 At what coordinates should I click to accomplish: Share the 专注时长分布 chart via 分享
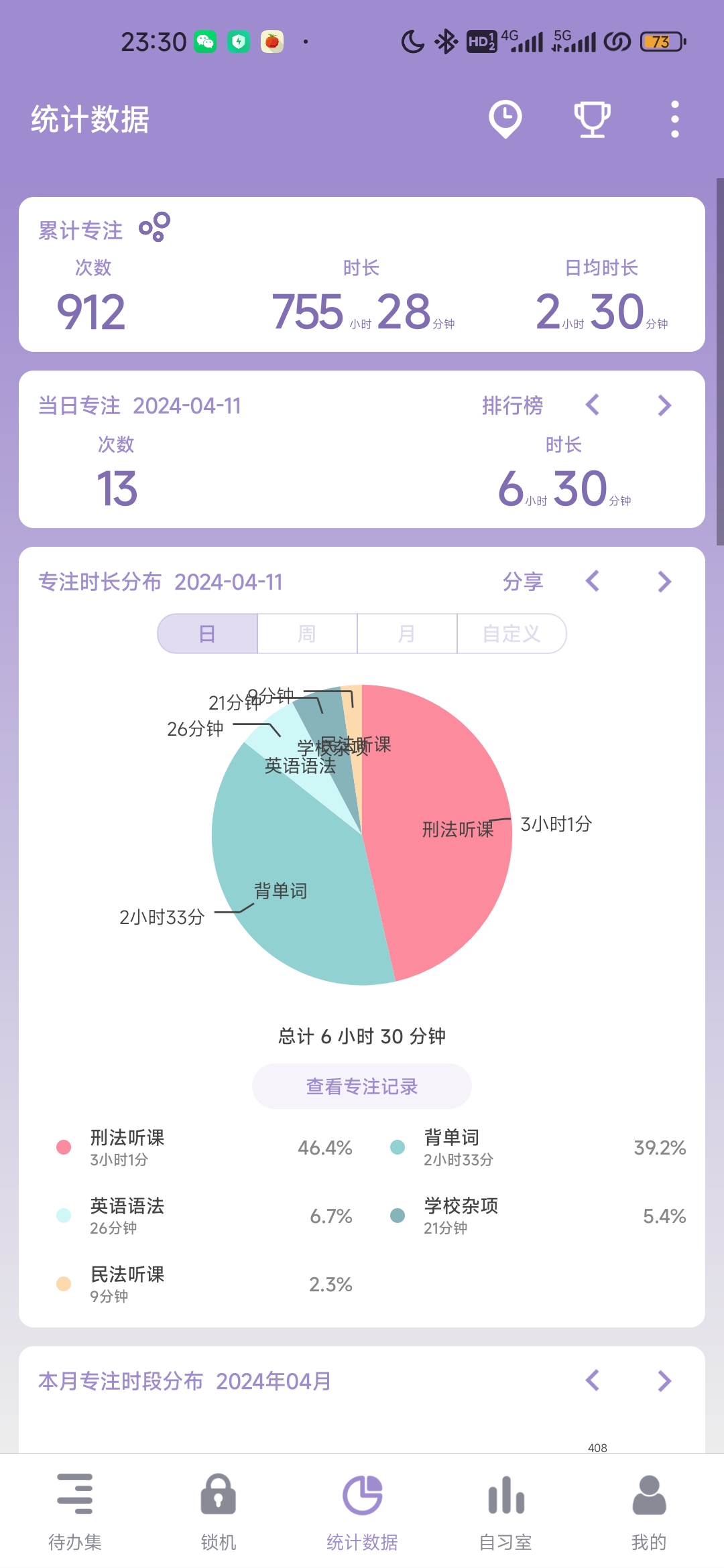pos(522,582)
